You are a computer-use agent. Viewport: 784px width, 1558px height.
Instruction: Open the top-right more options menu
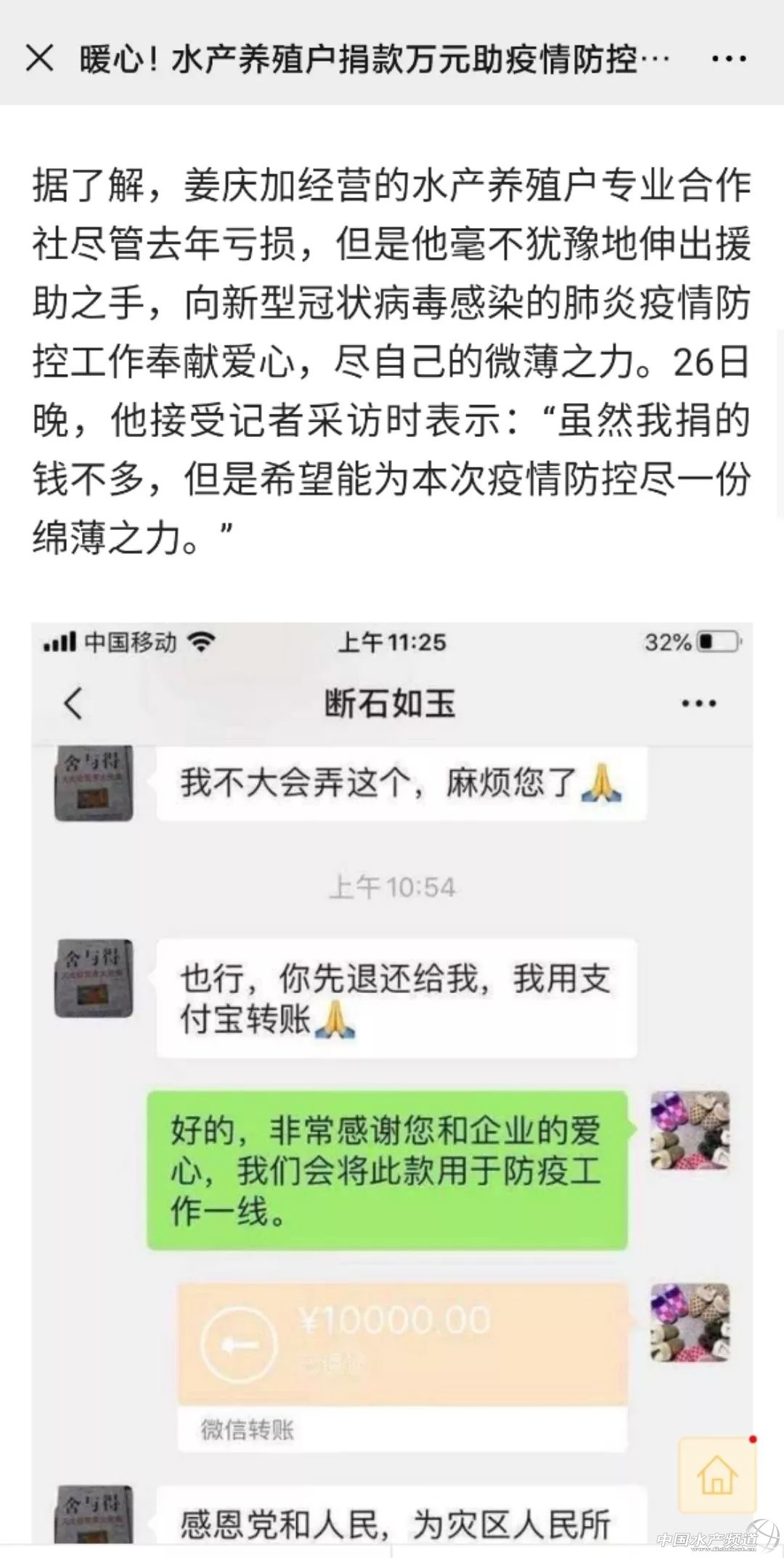coord(729,58)
